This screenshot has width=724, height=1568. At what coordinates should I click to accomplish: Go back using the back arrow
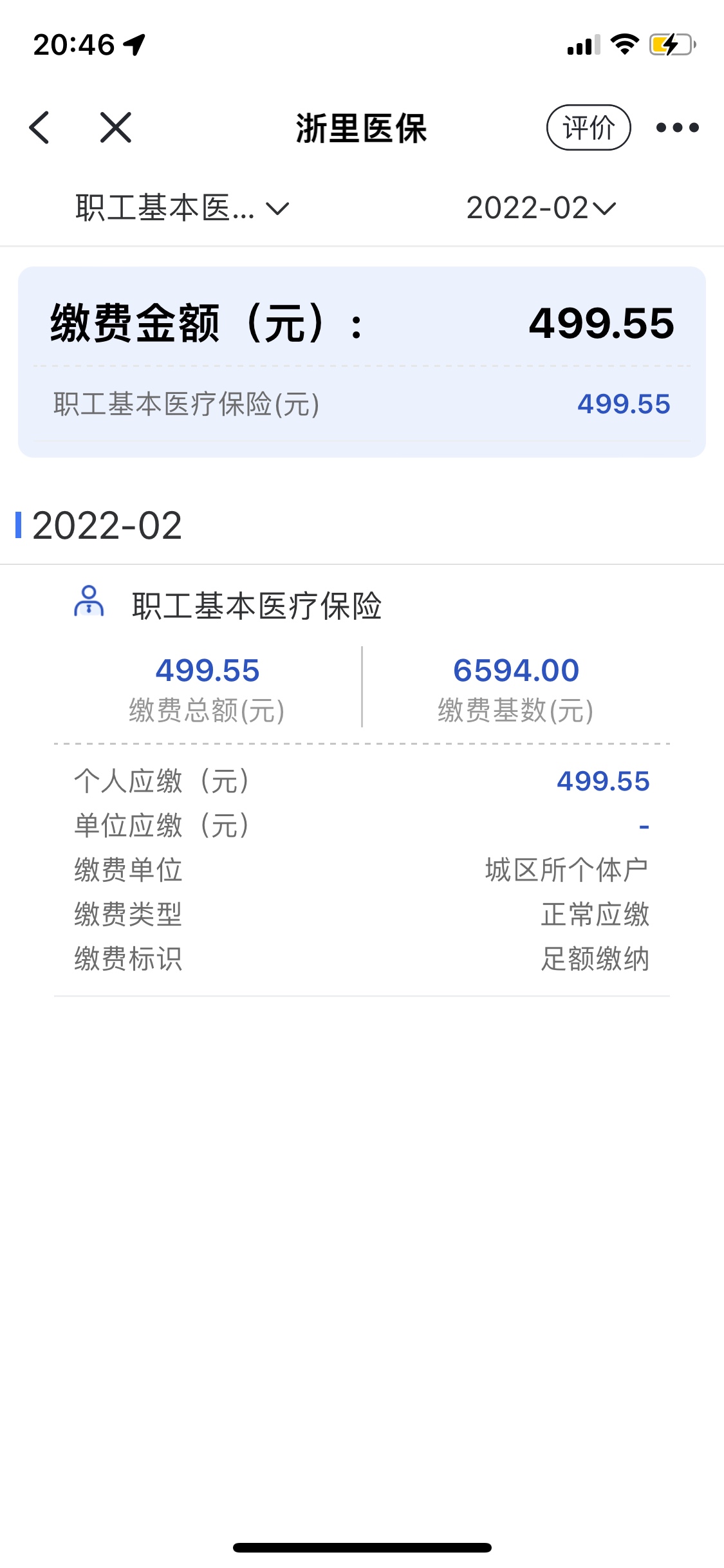point(39,127)
